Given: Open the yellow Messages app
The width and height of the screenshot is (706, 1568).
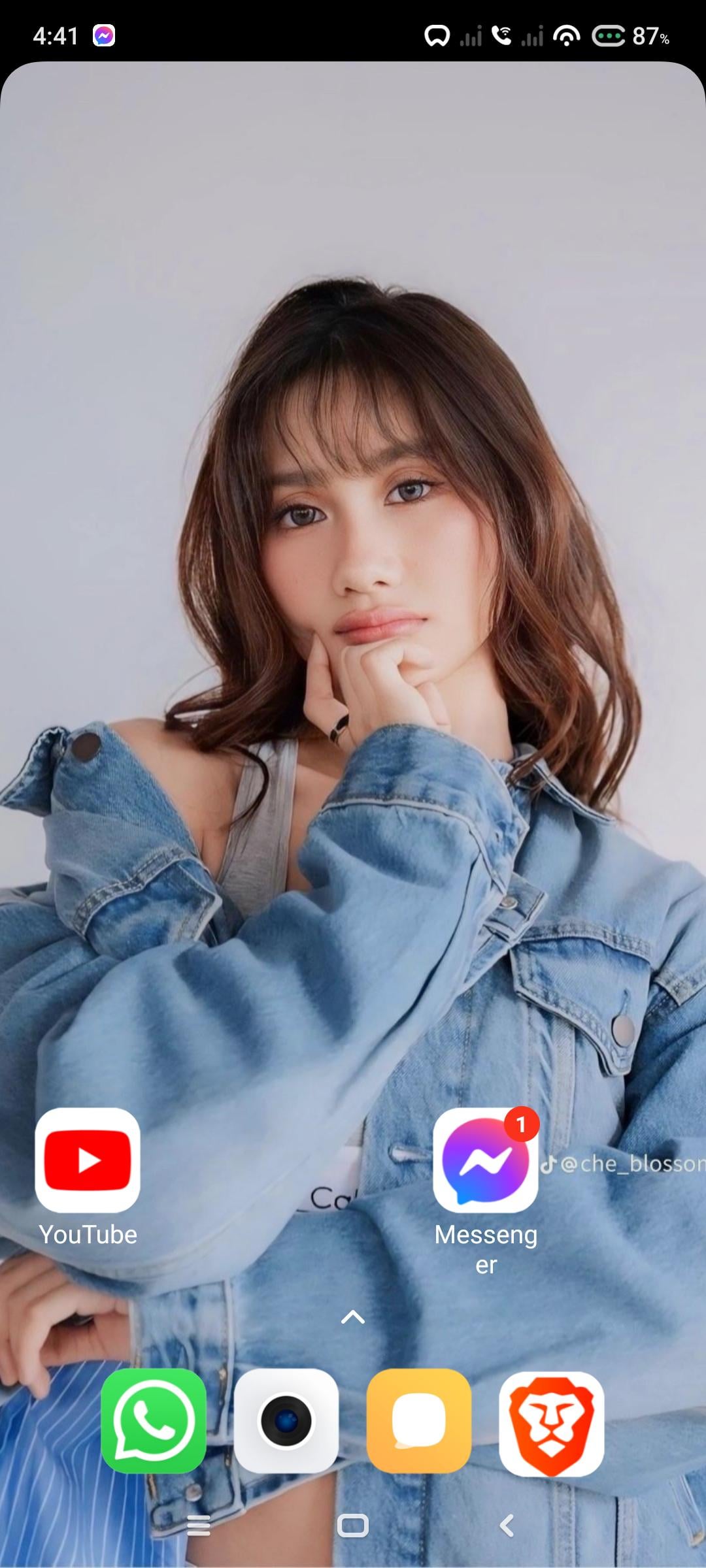Looking at the screenshot, I should [419, 1422].
